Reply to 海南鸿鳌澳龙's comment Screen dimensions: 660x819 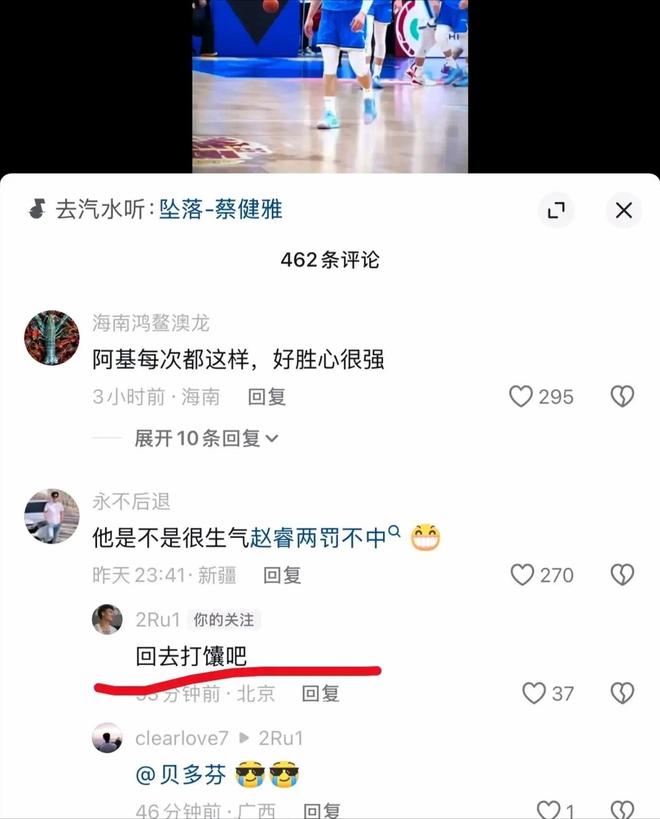point(267,397)
